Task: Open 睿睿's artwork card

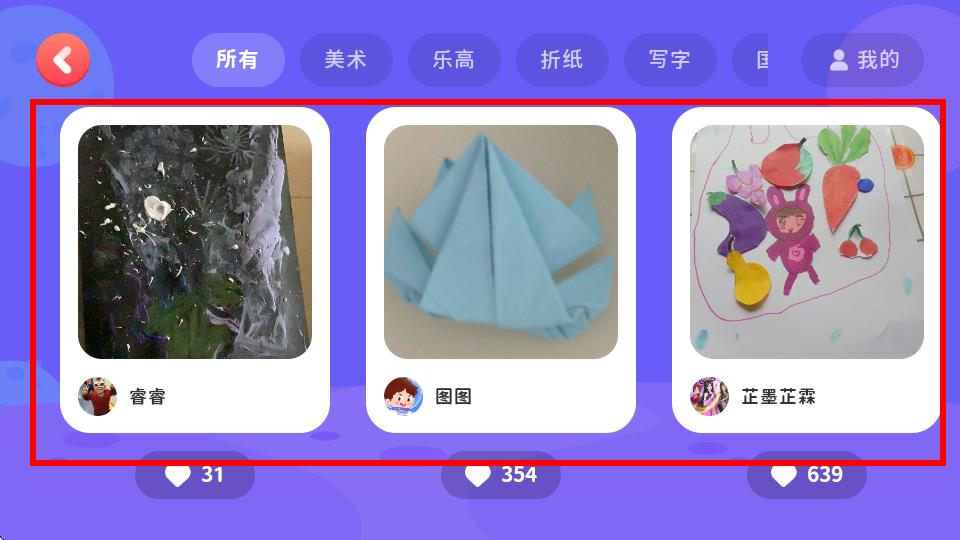Action: click(195, 242)
